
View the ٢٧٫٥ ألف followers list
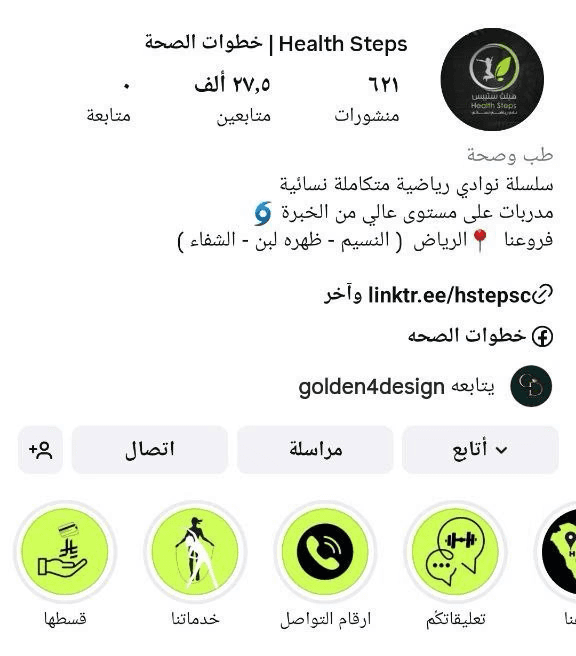tap(233, 100)
